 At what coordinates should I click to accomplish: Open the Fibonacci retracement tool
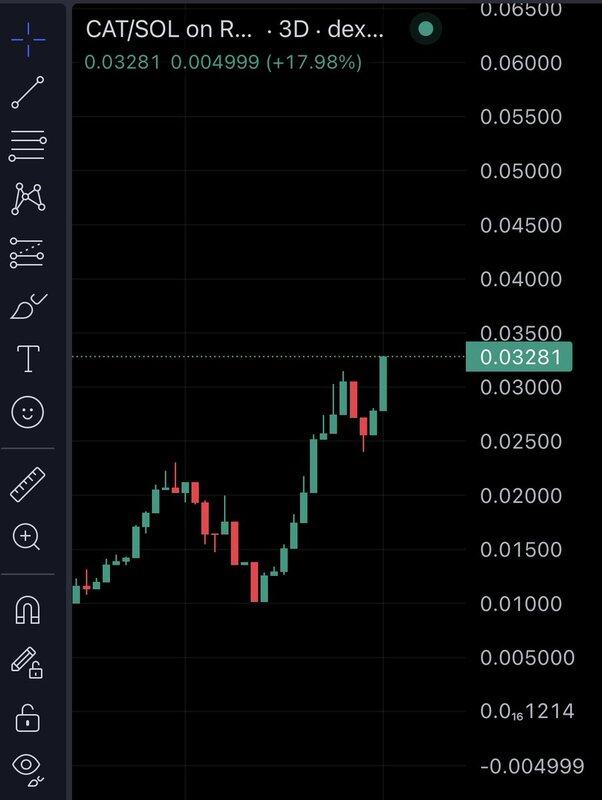point(28,146)
